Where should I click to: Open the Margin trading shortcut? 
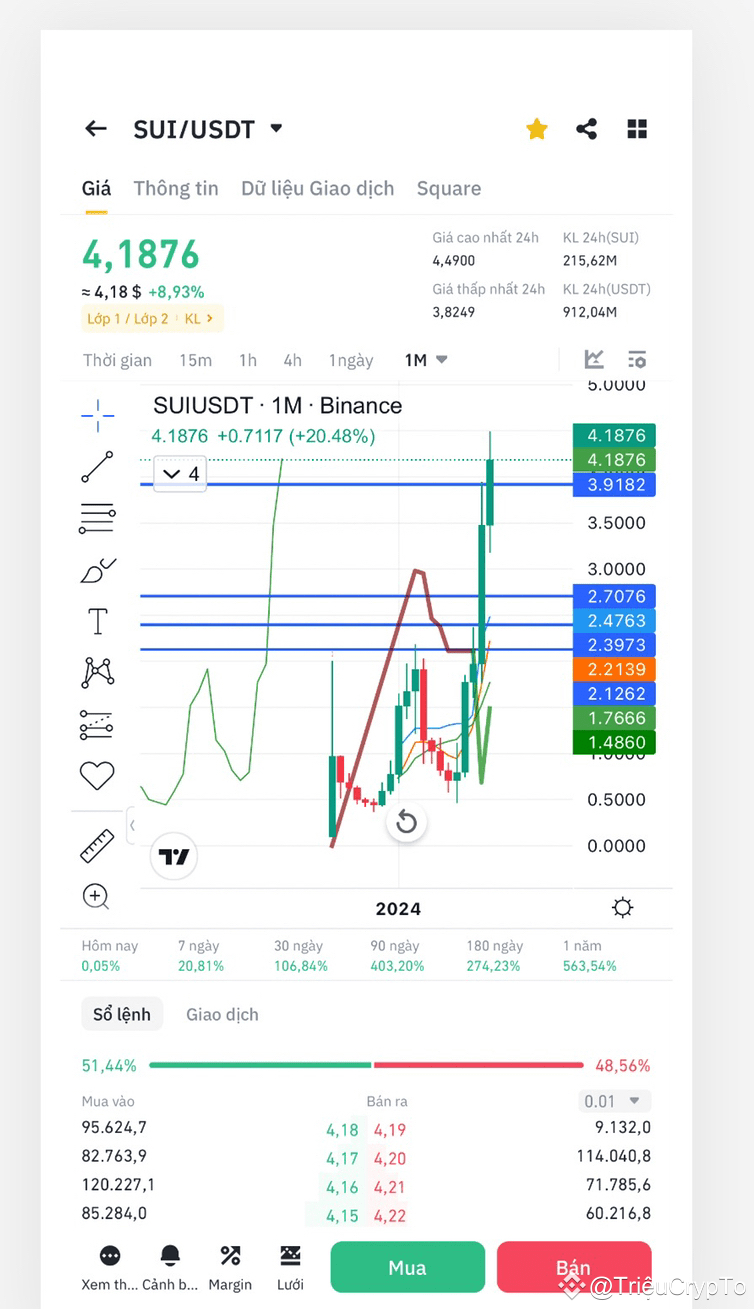click(x=230, y=1268)
